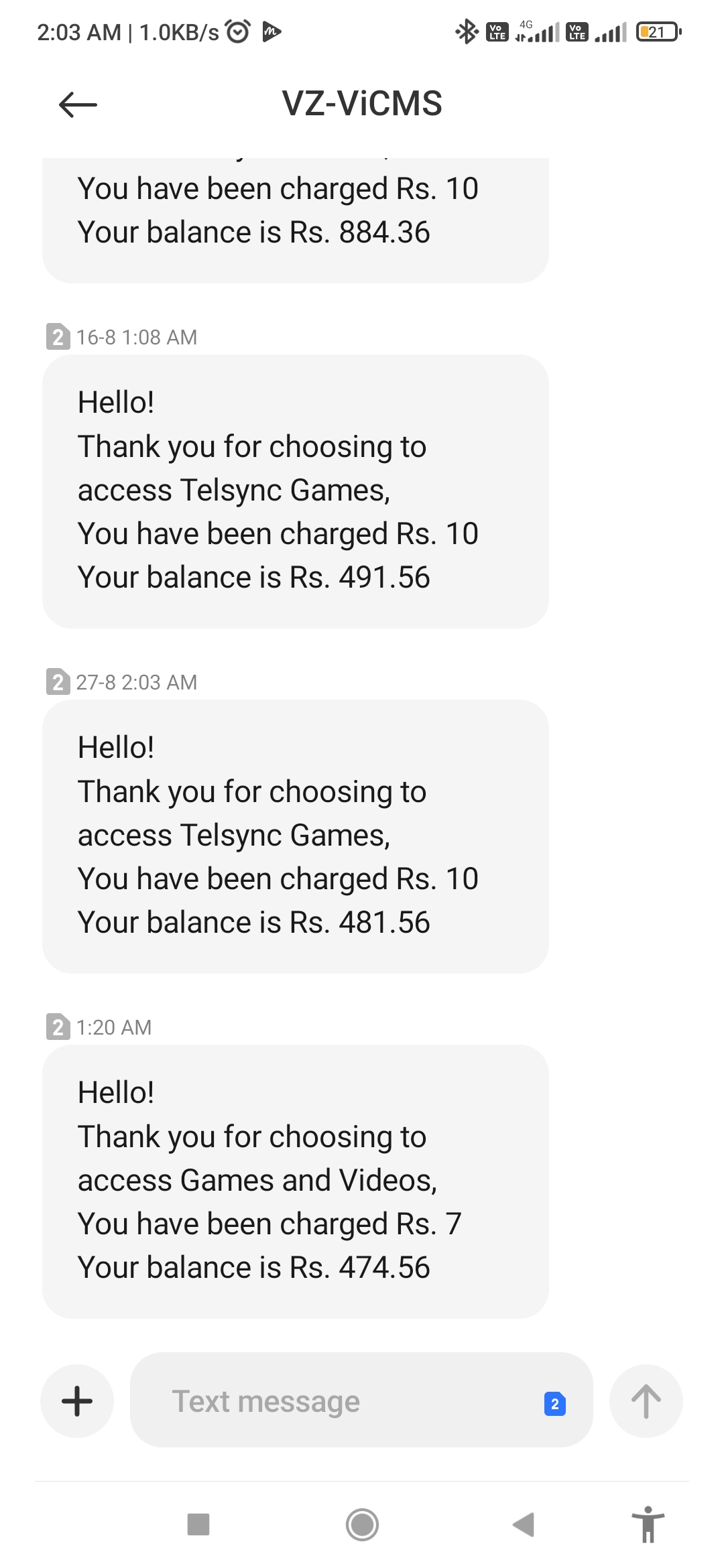724x1568 pixels.
Task: Switch SIM using the blue SIM 2 icon
Action: 554,1403
